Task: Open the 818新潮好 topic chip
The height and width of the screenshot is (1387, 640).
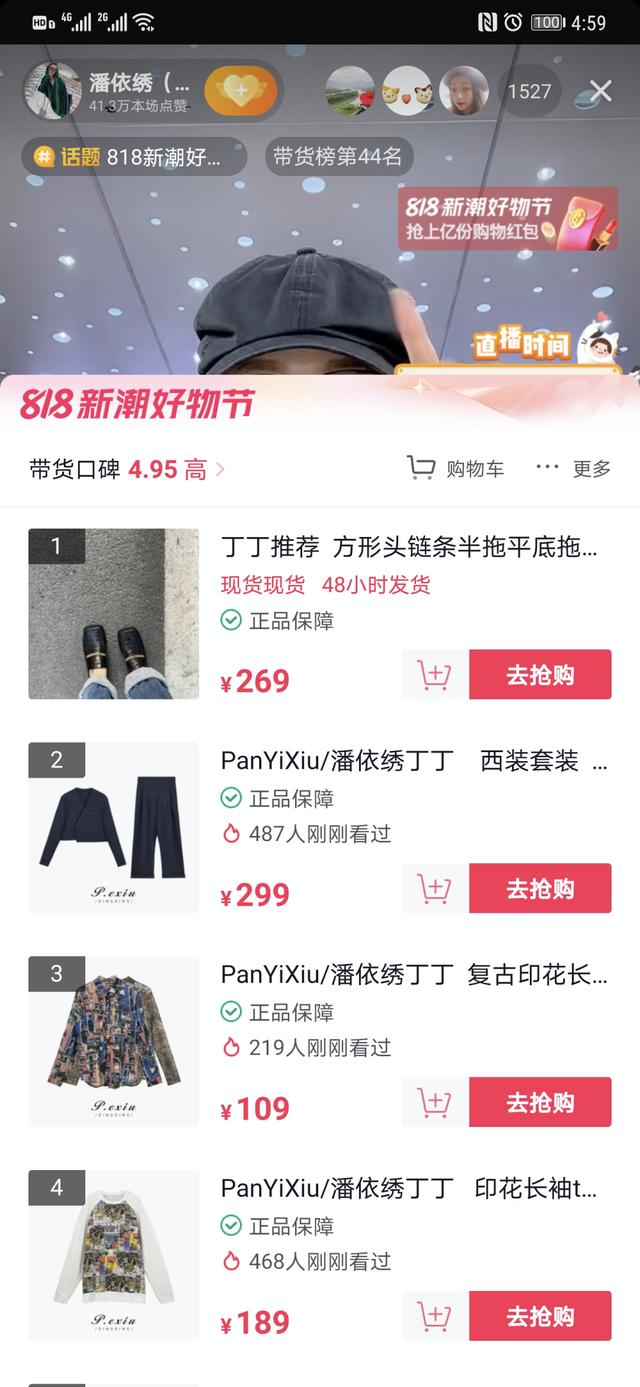Action: point(134,157)
